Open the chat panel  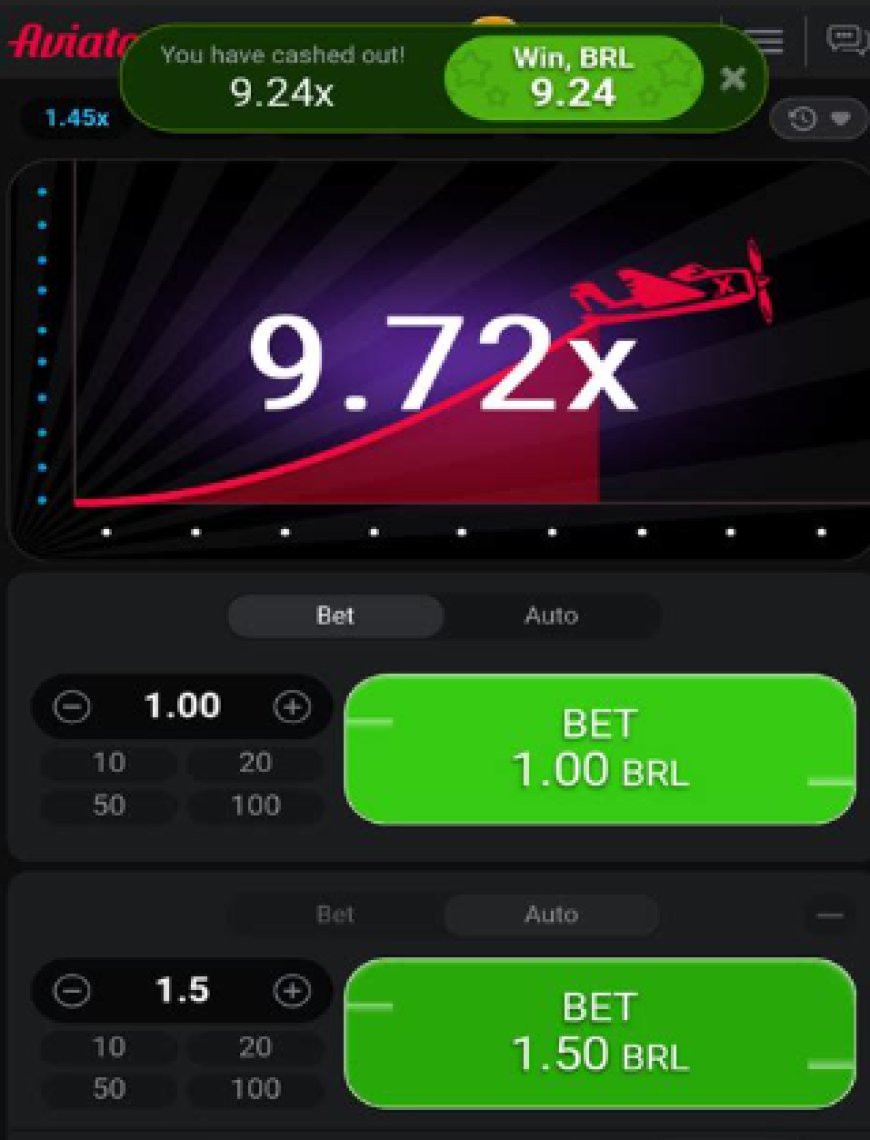pyautogui.click(x=845, y=40)
